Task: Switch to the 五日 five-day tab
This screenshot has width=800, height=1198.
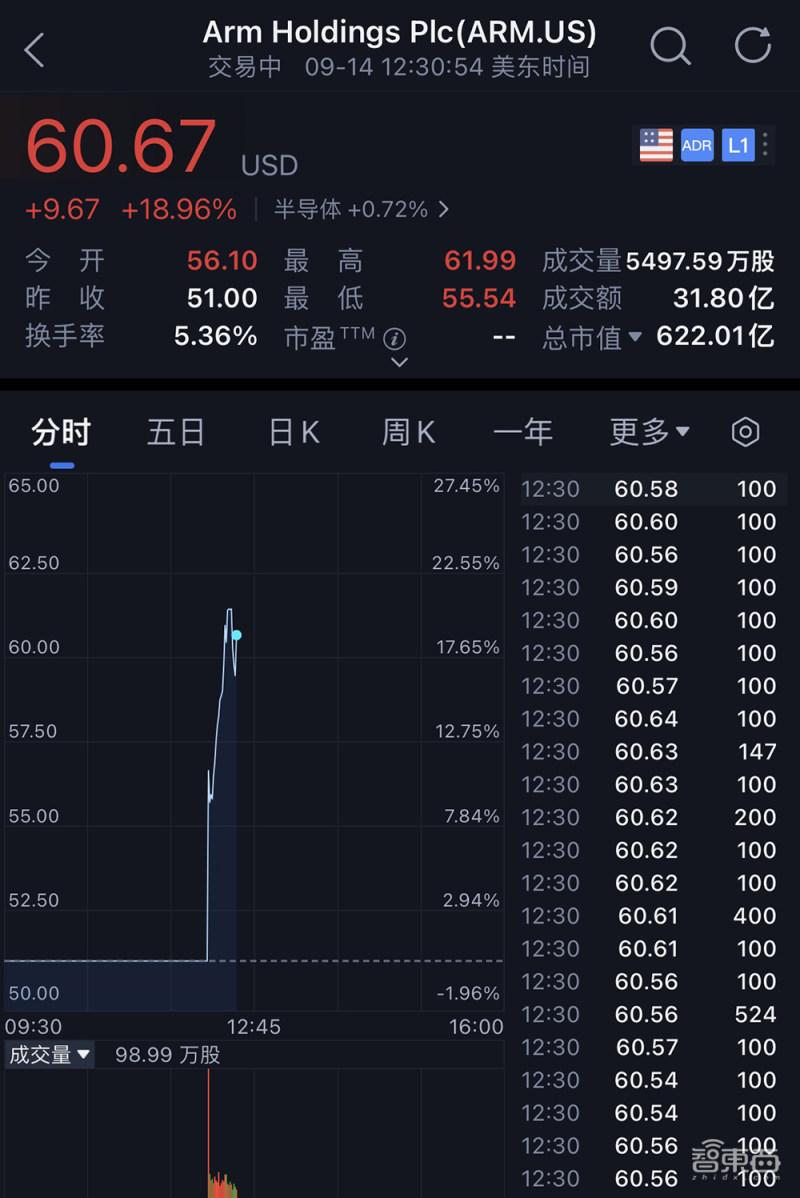Action: [175, 431]
